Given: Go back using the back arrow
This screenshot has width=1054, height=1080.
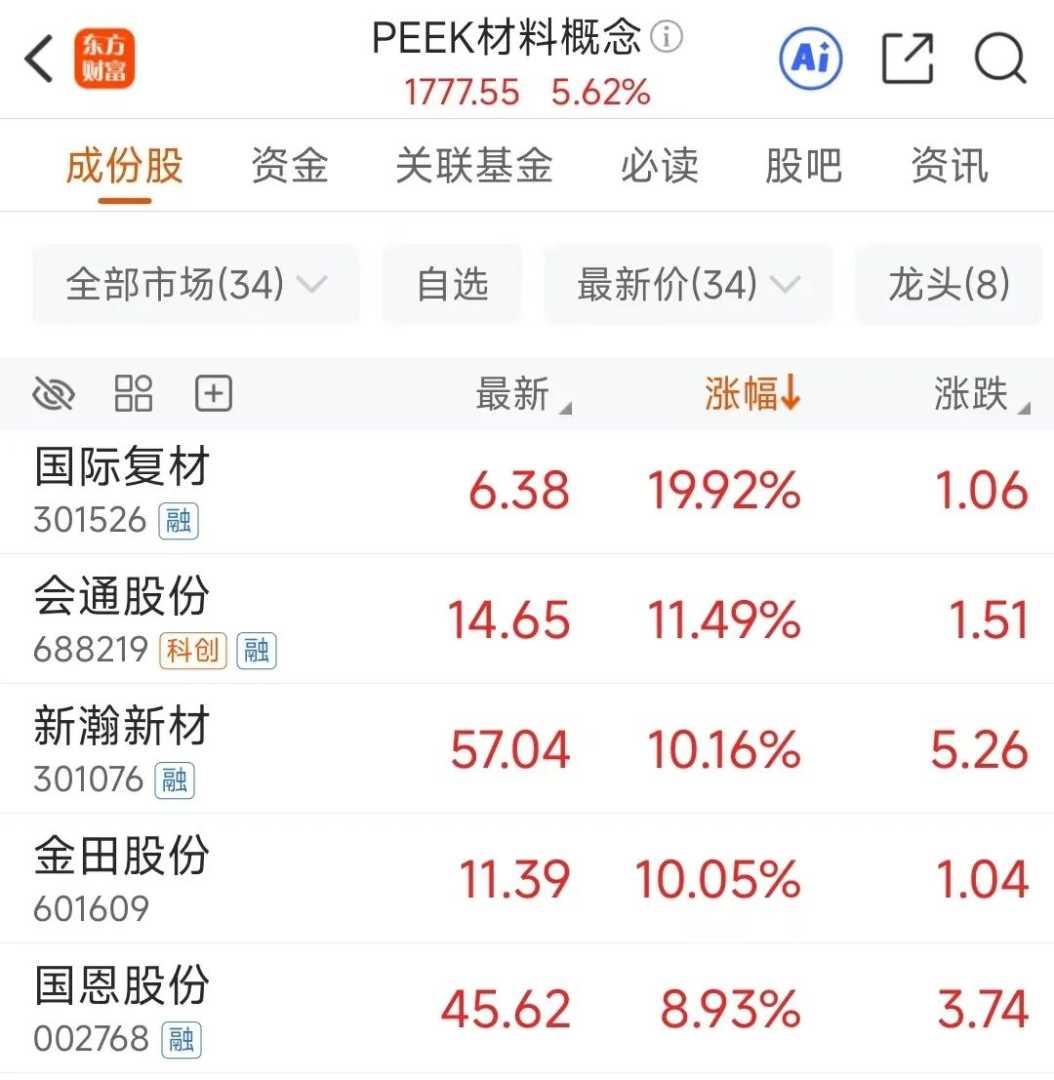Looking at the screenshot, I should click(x=40, y=60).
